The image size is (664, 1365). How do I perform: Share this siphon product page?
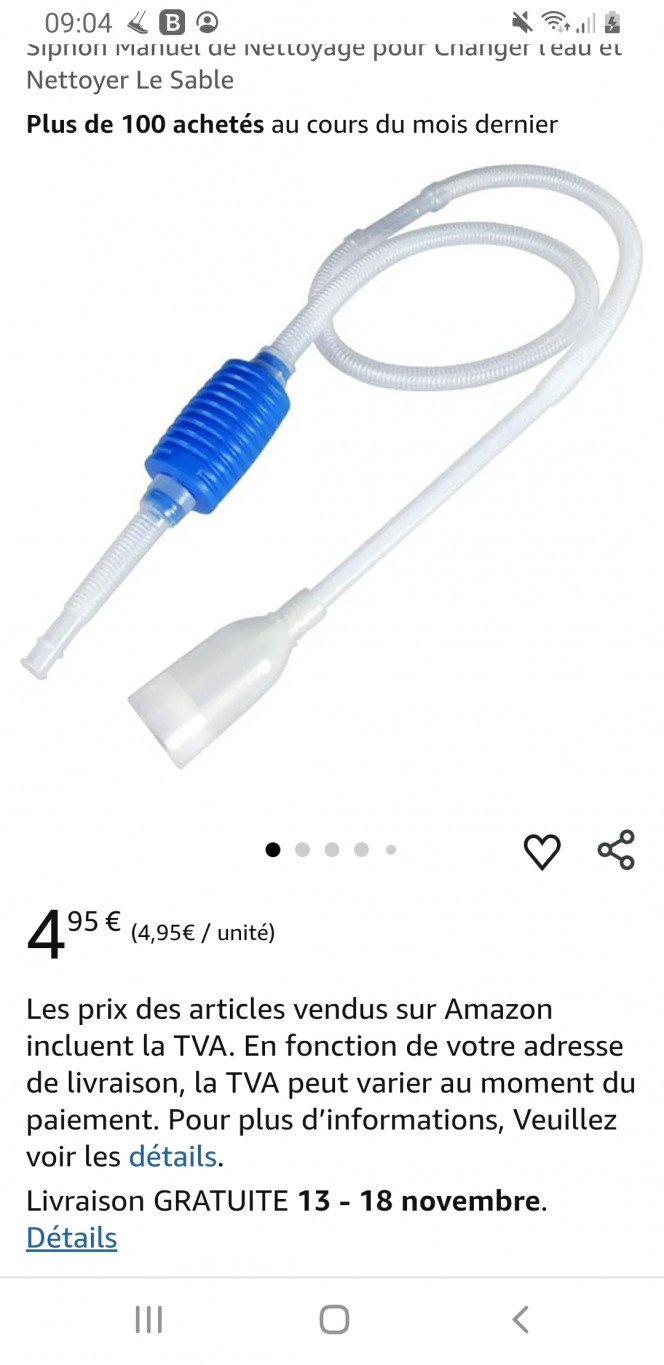(616, 850)
